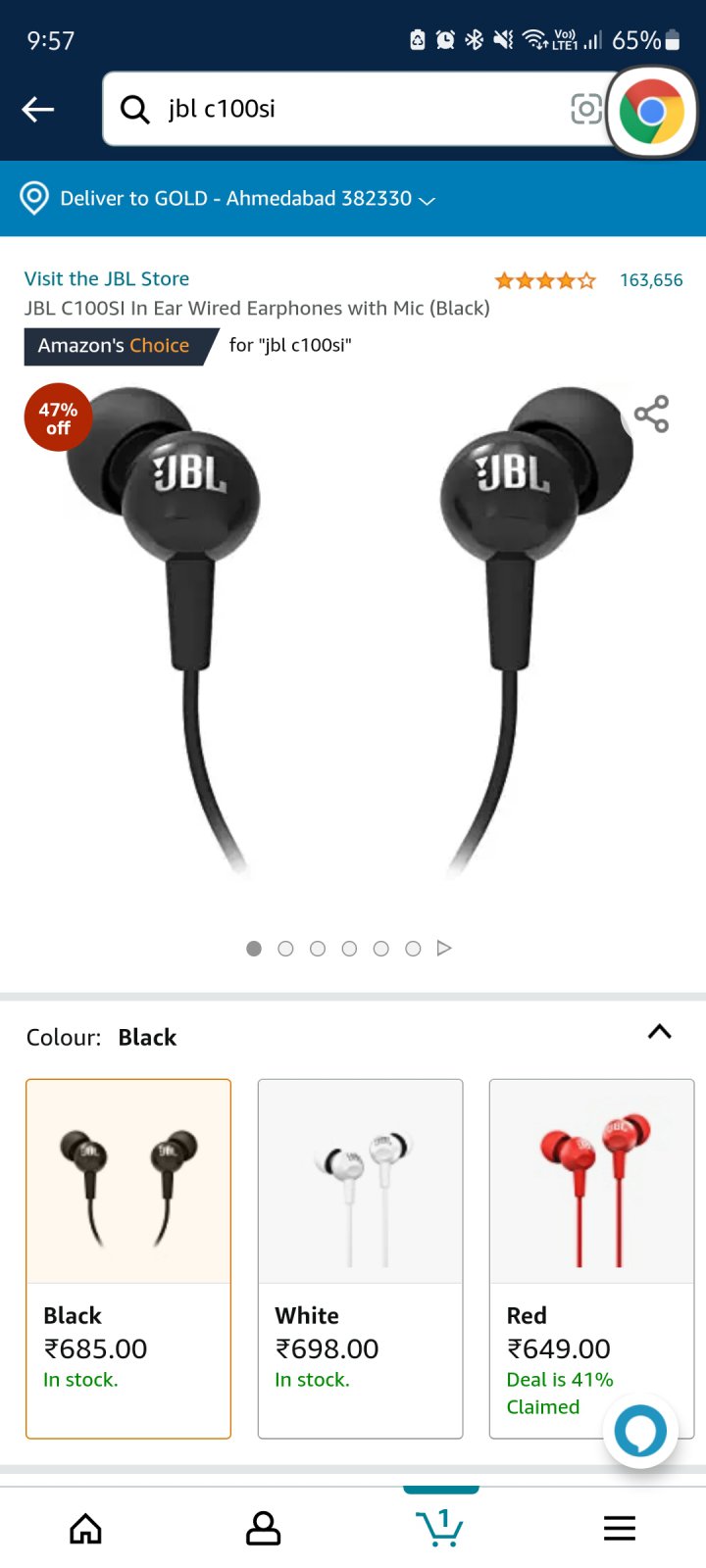This screenshot has width=706, height=1568.
Task: Open the account profile tab
Action: pyautogui.click(x=263, y=1528)
